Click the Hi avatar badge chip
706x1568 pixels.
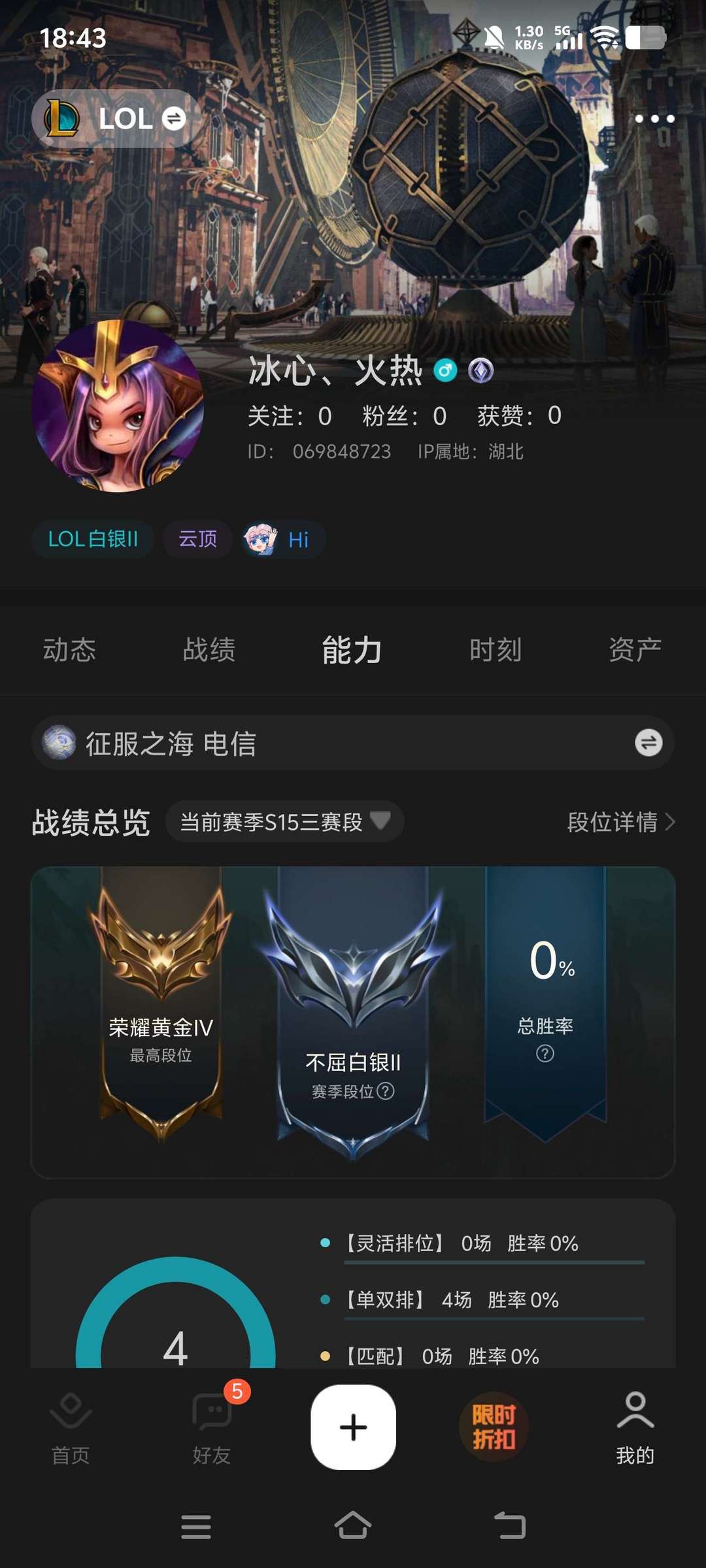click(281, 538)
